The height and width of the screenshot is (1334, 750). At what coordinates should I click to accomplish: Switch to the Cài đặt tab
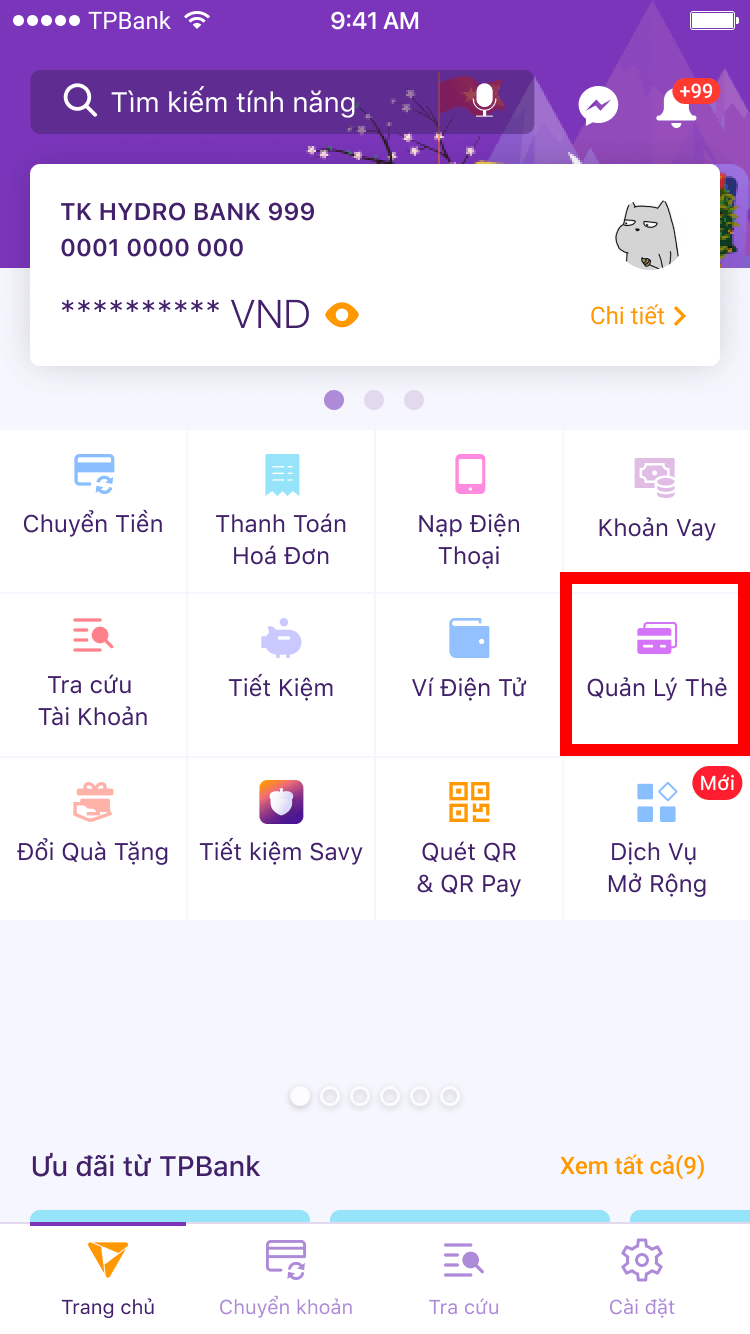[642, 1279]
